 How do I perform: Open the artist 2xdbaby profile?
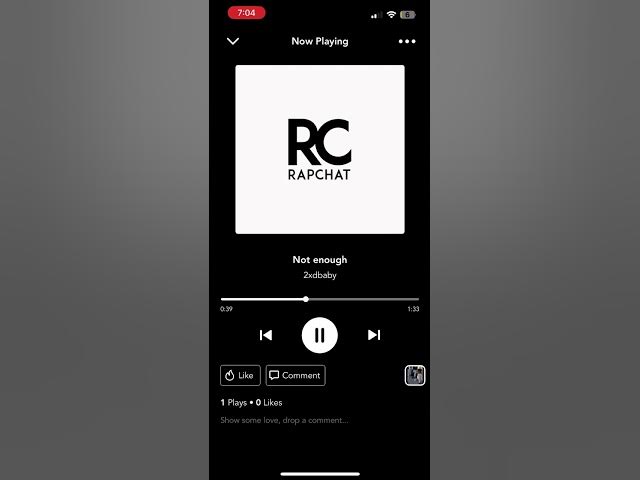tap(320, 275)
